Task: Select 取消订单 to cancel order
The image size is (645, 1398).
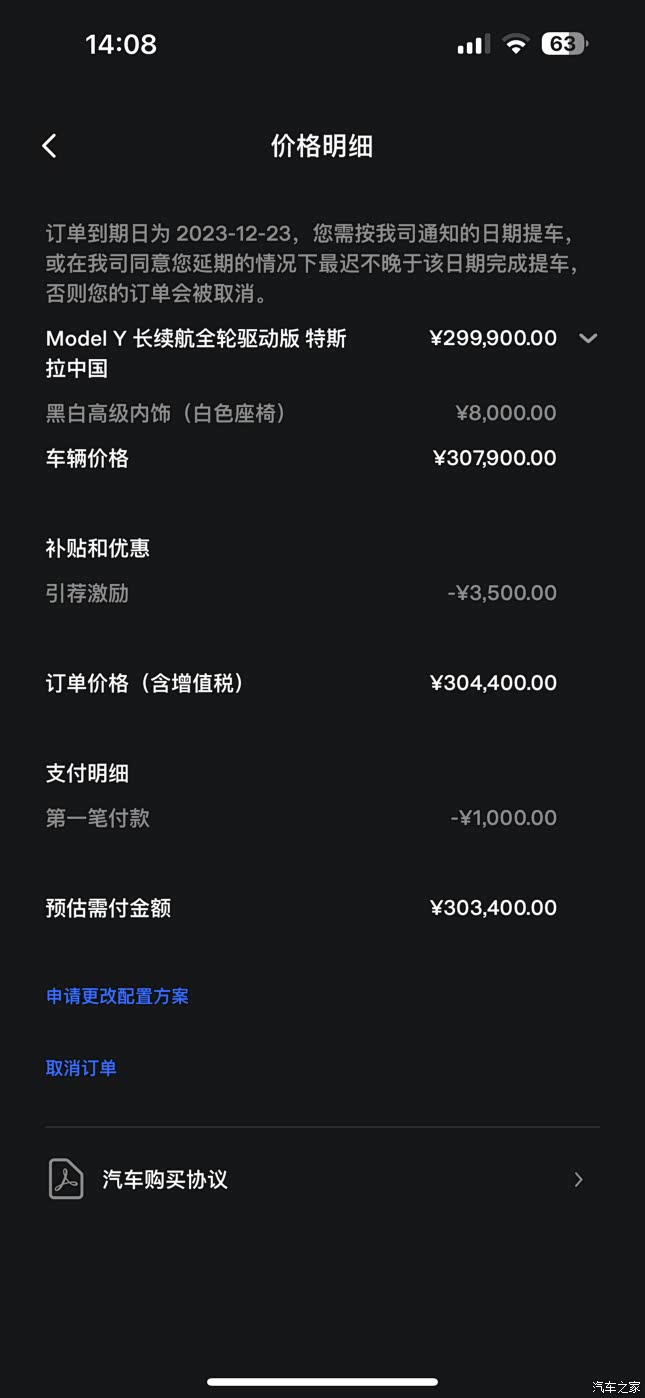Action: (x=81, y=1068)
